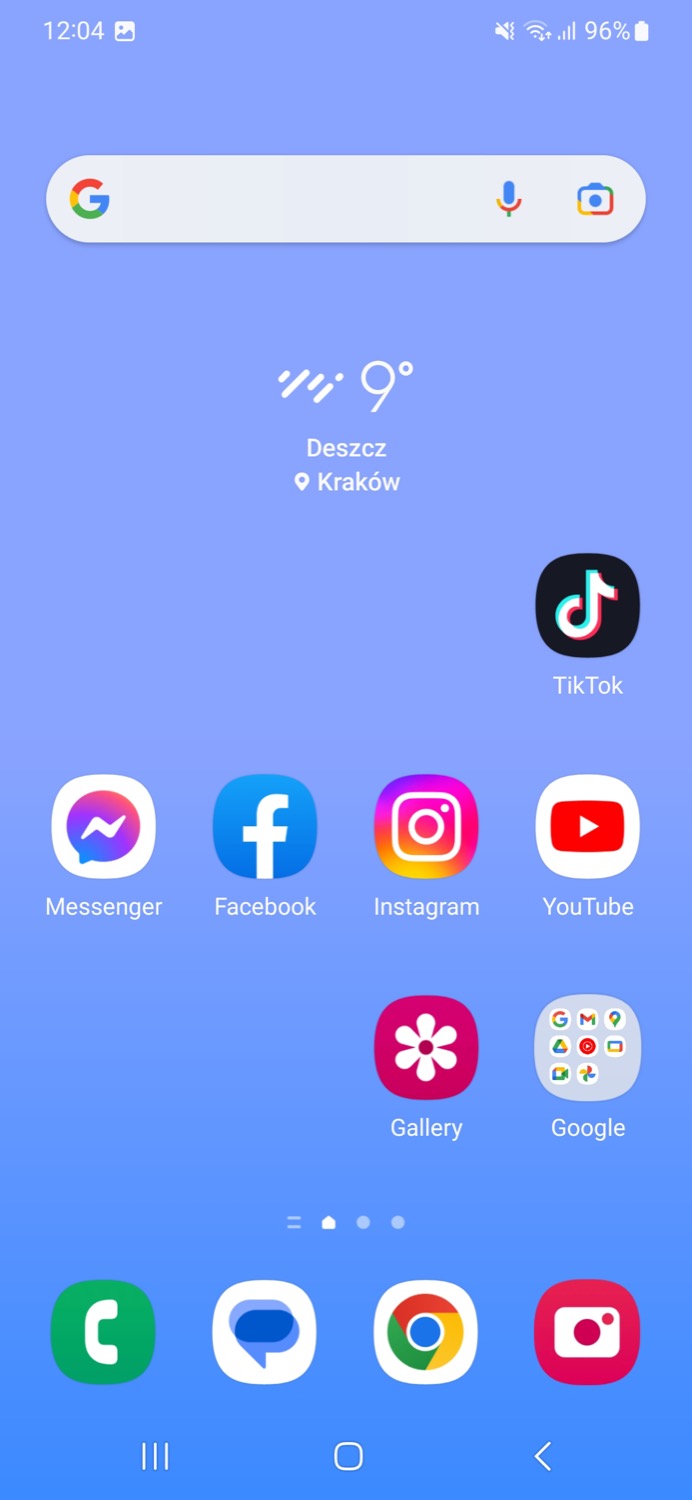Open the Messages app in dock
Image resolution: width=692 pixels, height=1500 pixels.
pos(265,1332)
